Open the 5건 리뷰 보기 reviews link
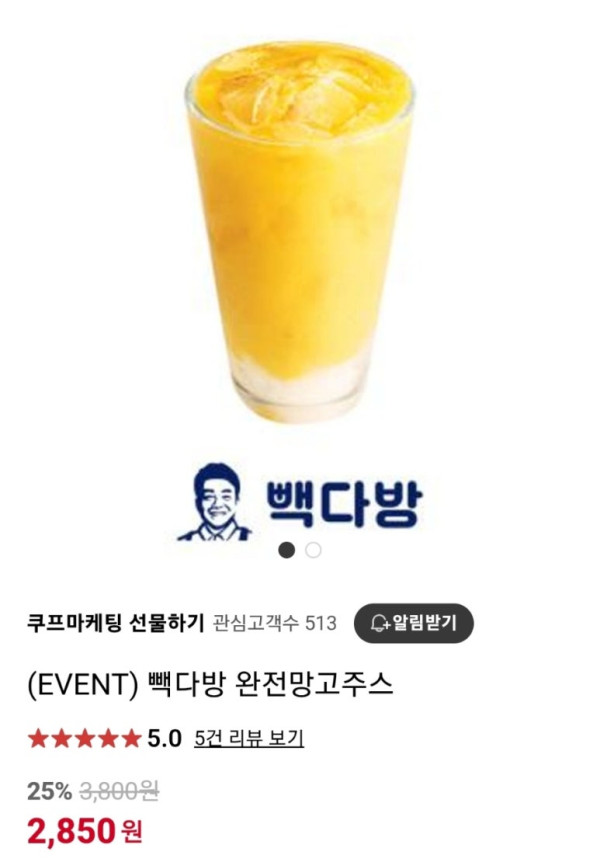The width and height of the screenshot is (600, 862). click(x=249, y=739)
